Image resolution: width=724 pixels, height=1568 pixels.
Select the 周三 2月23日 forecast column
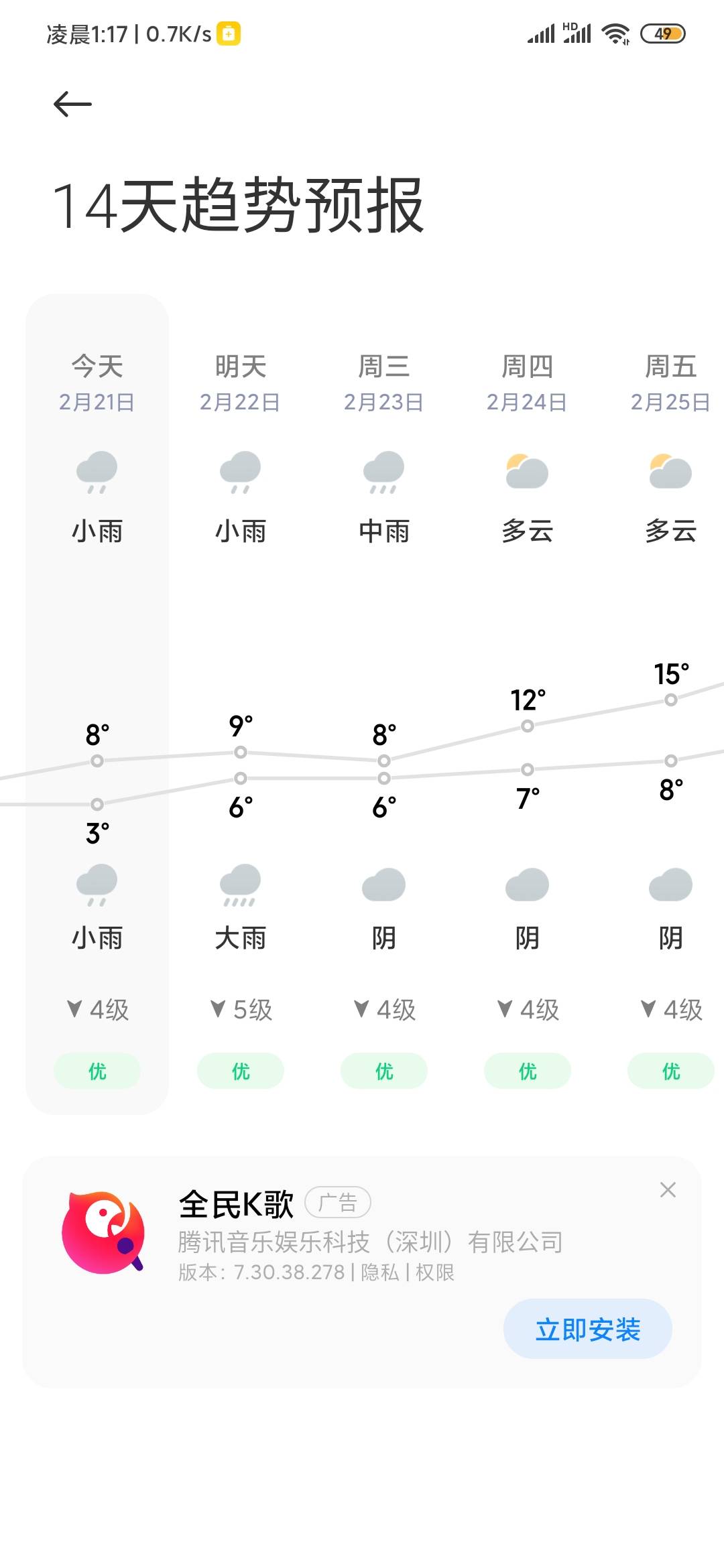tap(384, 704)
